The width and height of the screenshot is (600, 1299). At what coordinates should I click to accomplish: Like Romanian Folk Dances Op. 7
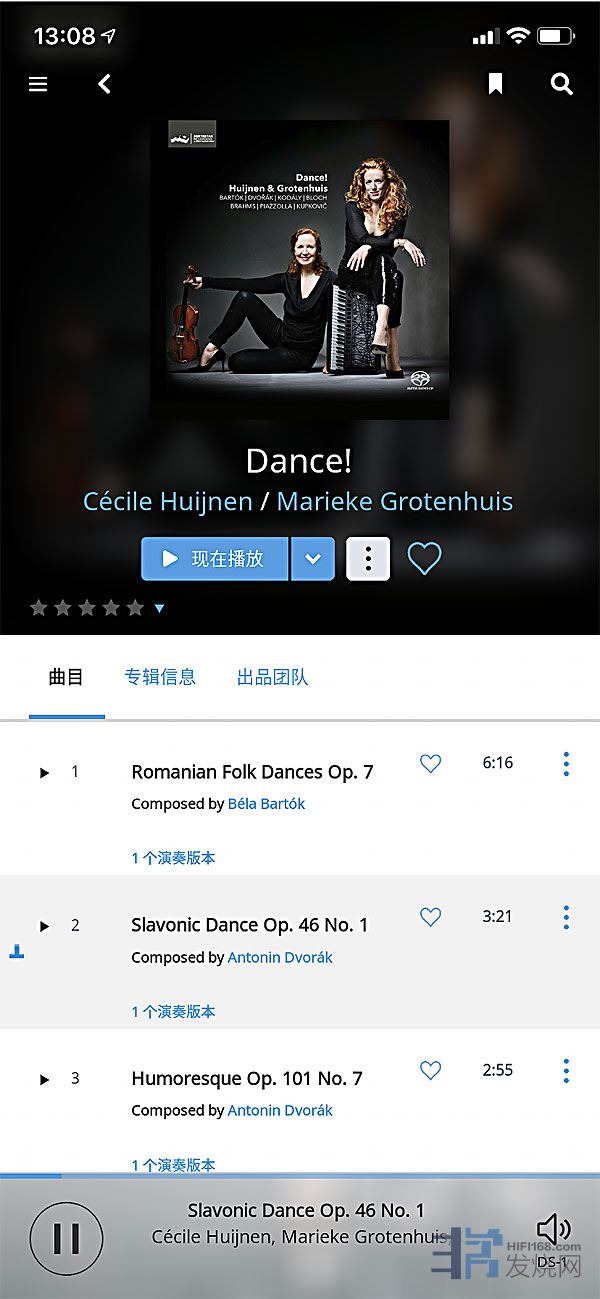(430, 764)
